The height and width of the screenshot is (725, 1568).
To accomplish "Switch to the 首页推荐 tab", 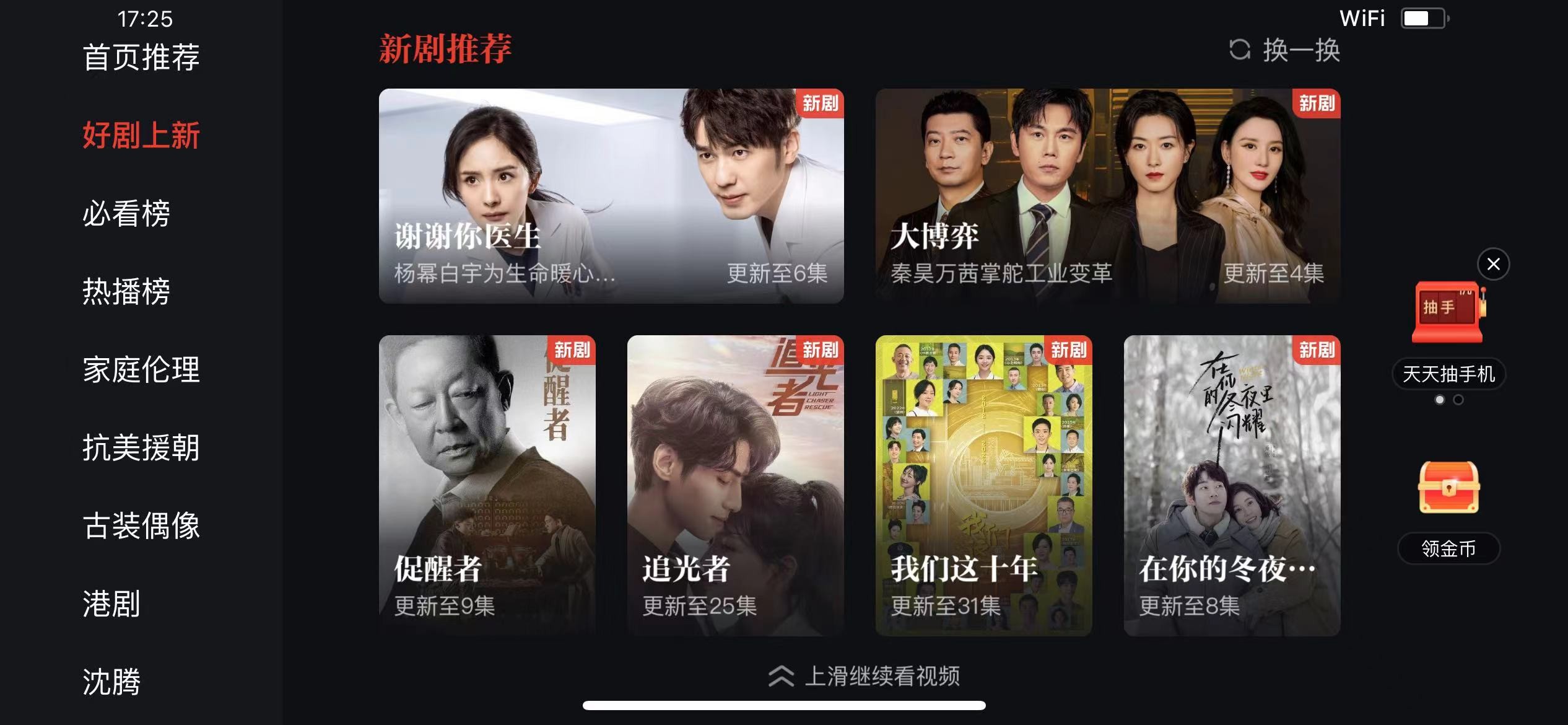I will point(141,57).
